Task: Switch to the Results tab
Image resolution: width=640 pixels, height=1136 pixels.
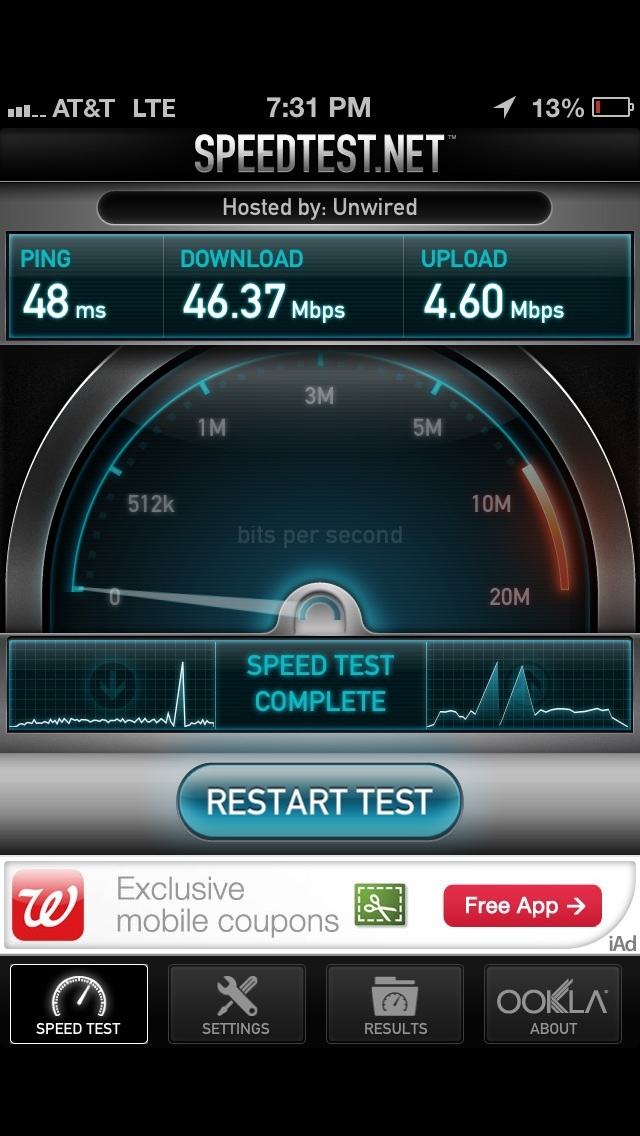Action: [x=395, y=1004]
